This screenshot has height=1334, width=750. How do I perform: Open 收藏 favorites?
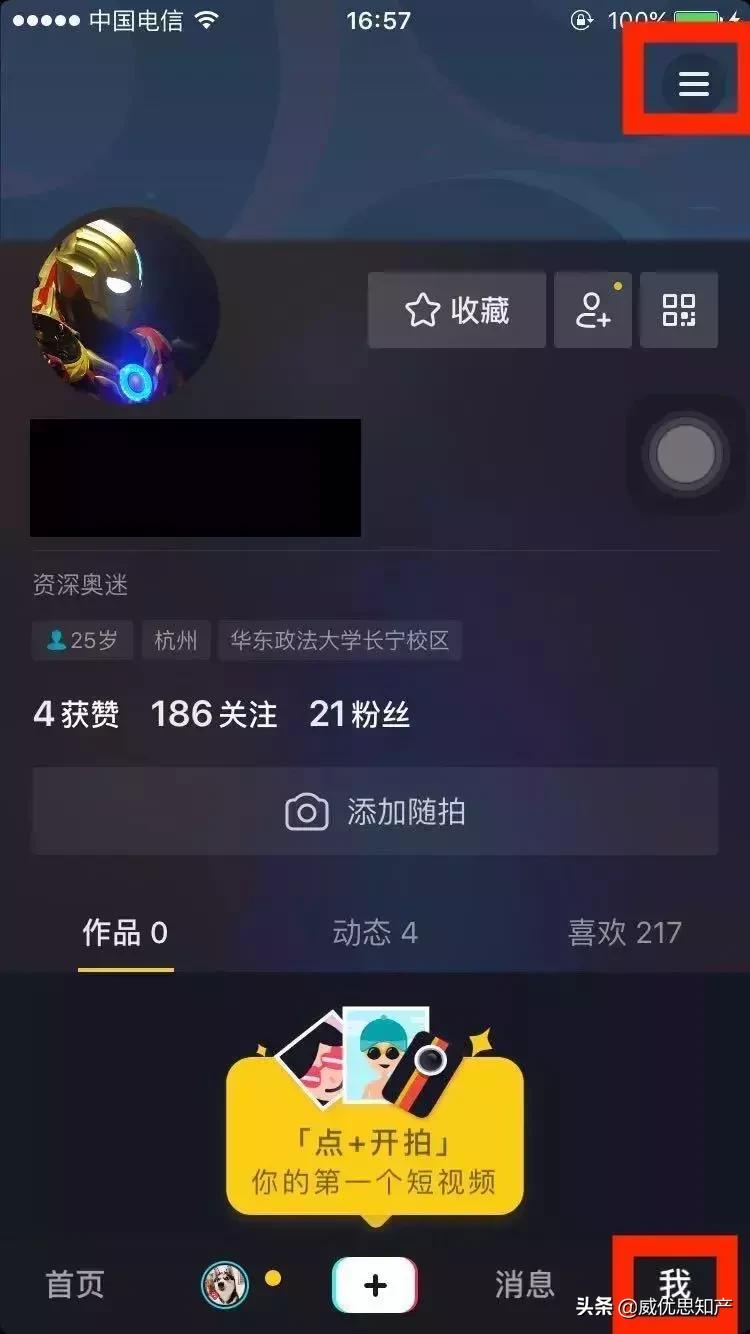[x=456, y=310]
